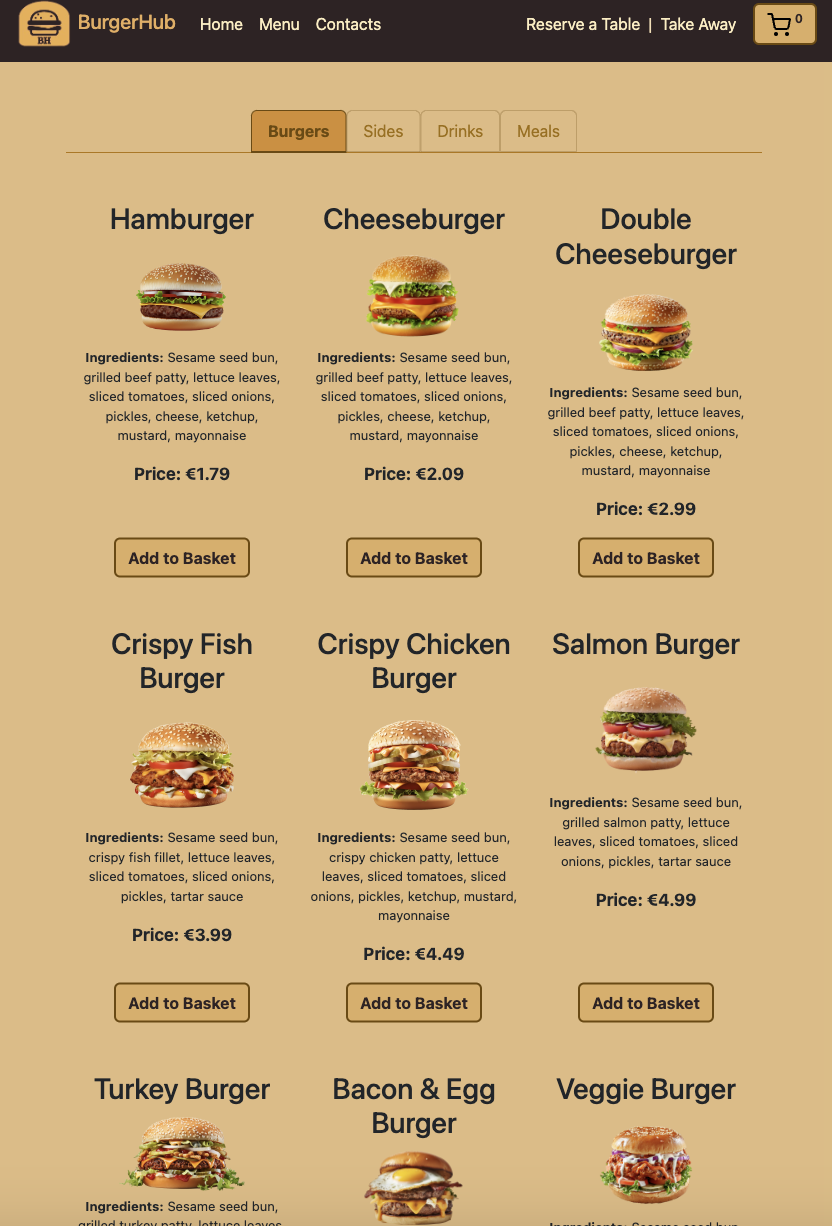Screen dimensions: 832x1226
Task: Add Crispy Chicken Burger to basket
Action: (x=414, y=1003)
